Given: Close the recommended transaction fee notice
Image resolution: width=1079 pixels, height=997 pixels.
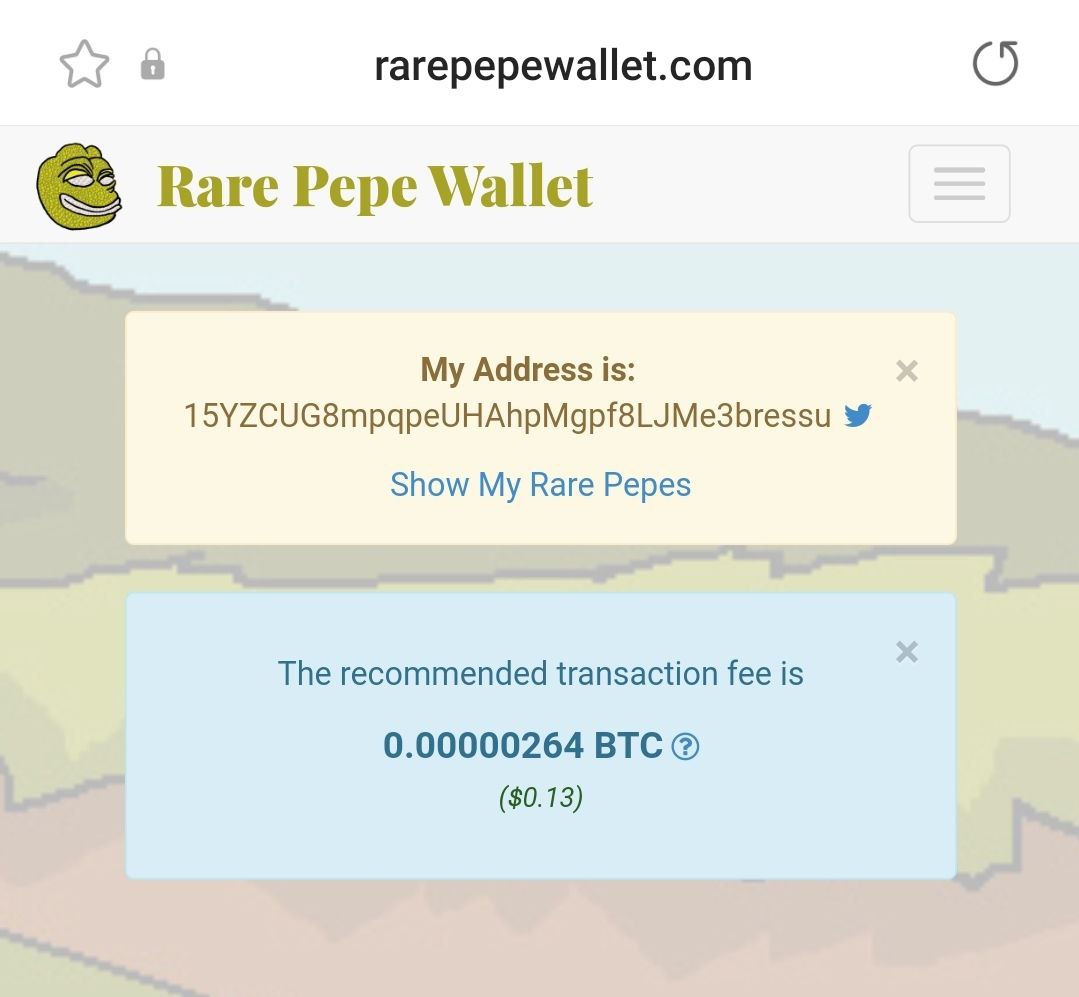Looking at the screenshot, I should [906, 652].
